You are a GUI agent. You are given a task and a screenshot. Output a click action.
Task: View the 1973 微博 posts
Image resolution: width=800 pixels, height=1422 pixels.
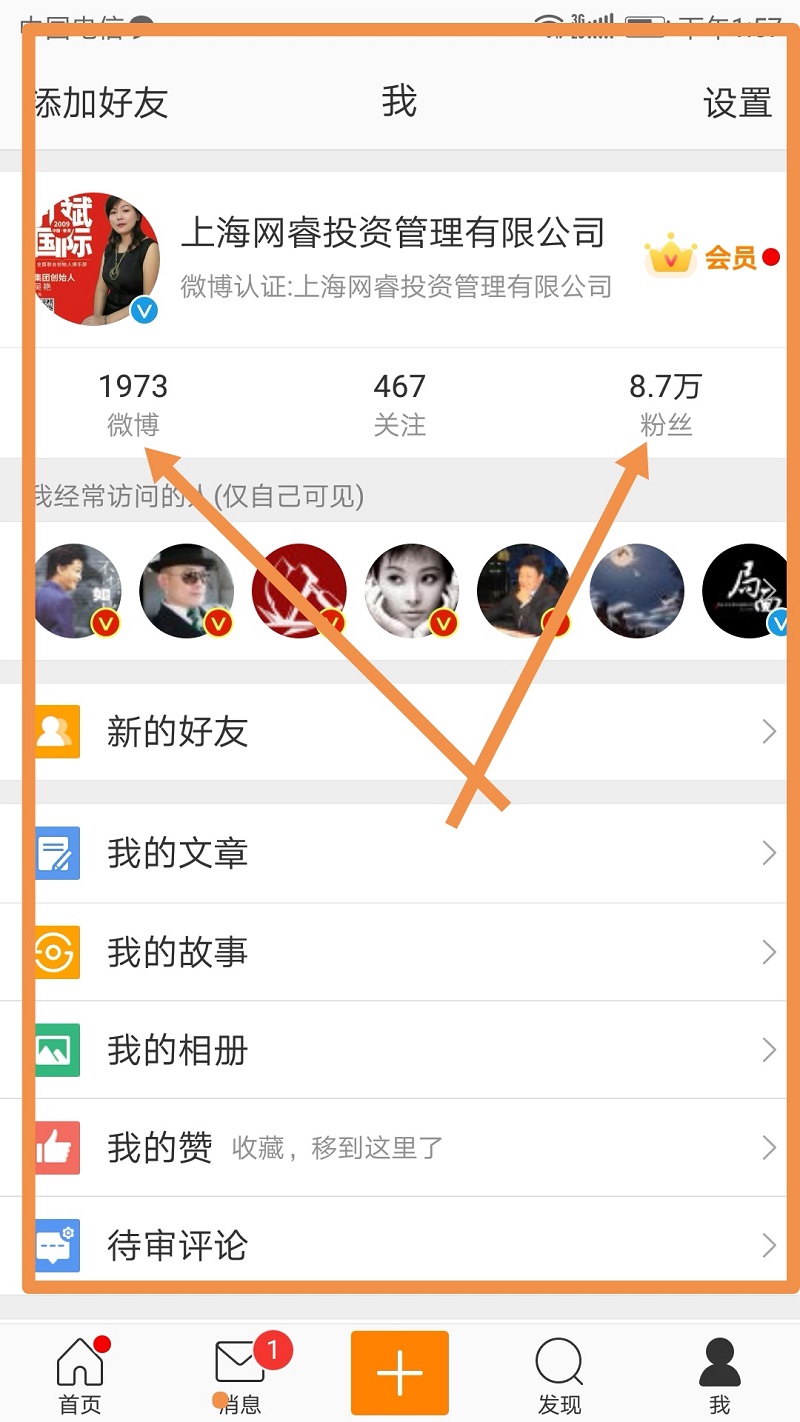point(133,404)
